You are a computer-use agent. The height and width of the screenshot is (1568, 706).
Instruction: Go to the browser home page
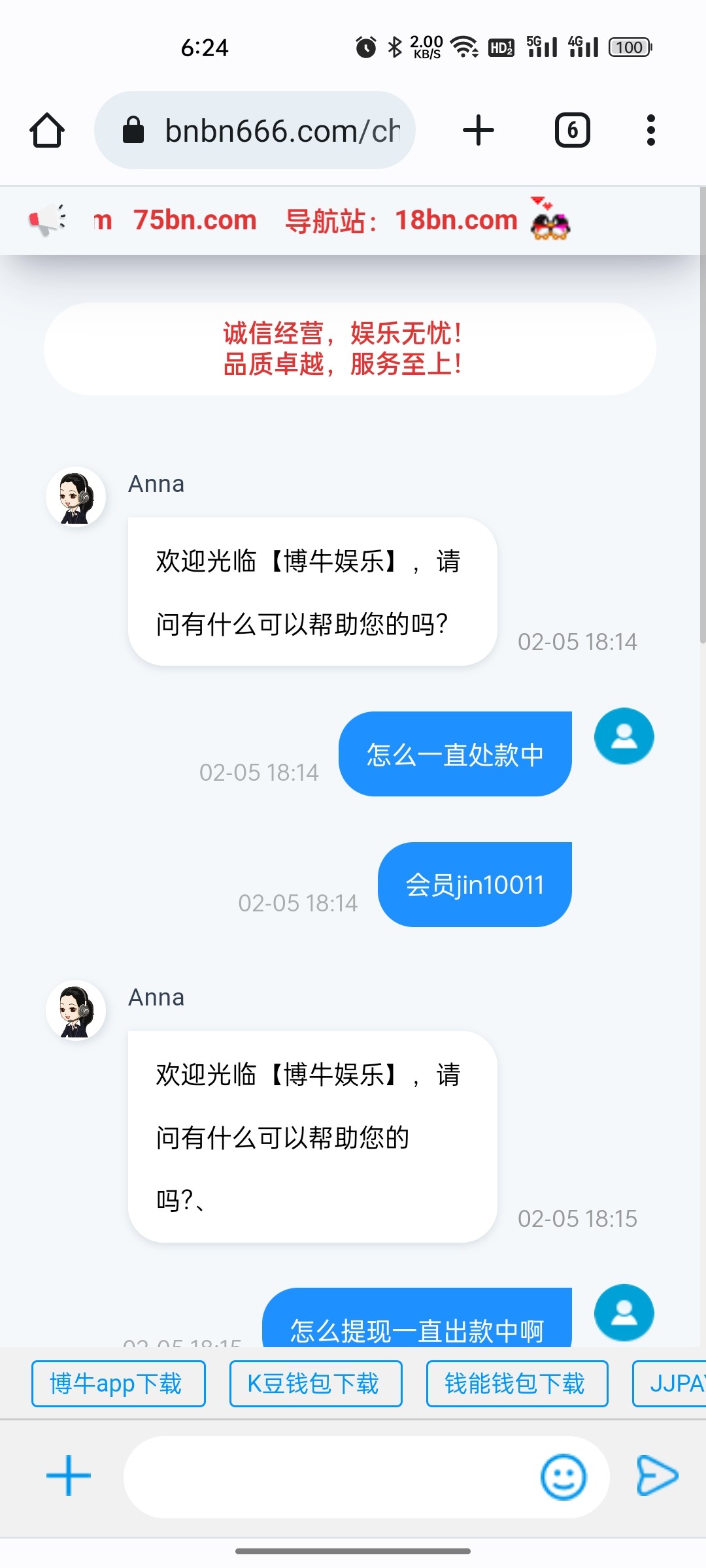47,130
